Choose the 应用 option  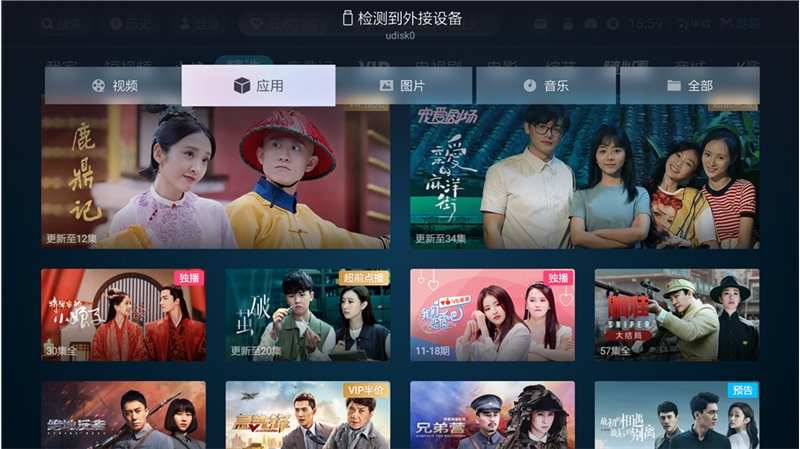[258, 86]
